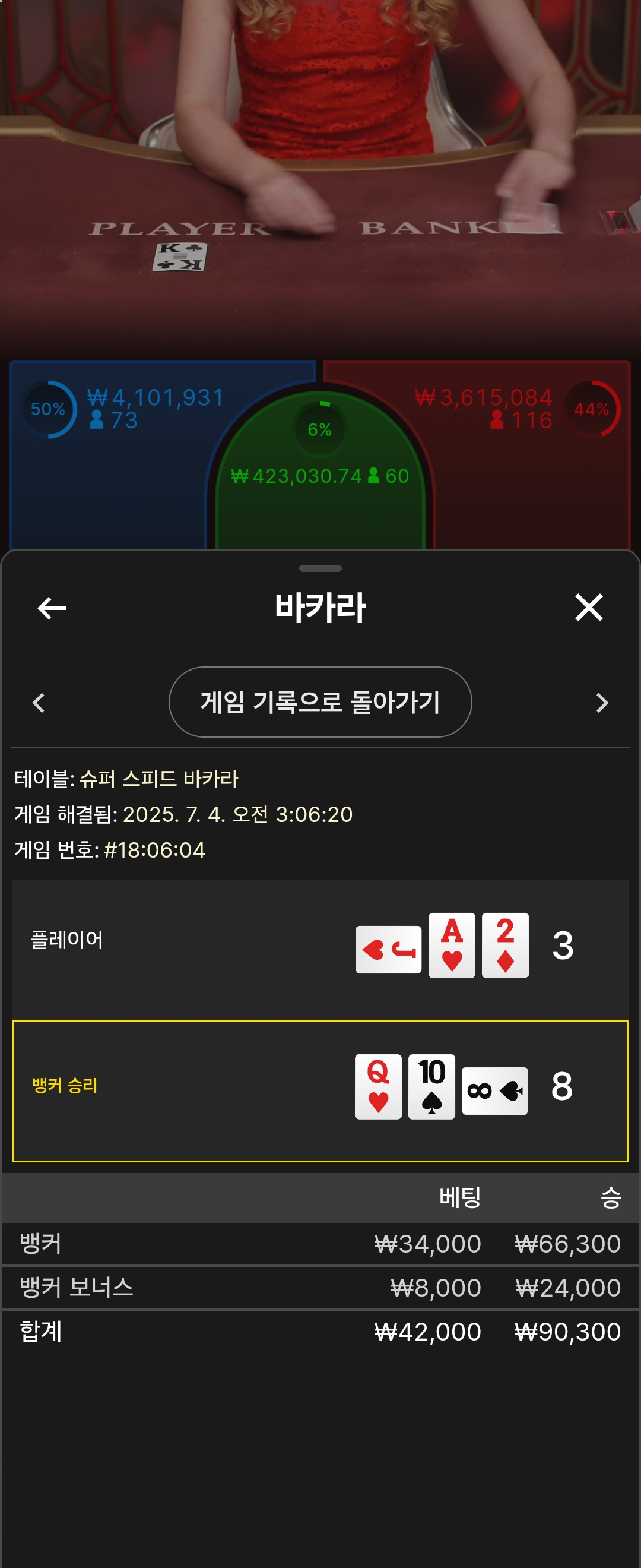Screen dimensions: 641x1568
Task: Close the 바카라 history panel
Action: coord(588,608)
